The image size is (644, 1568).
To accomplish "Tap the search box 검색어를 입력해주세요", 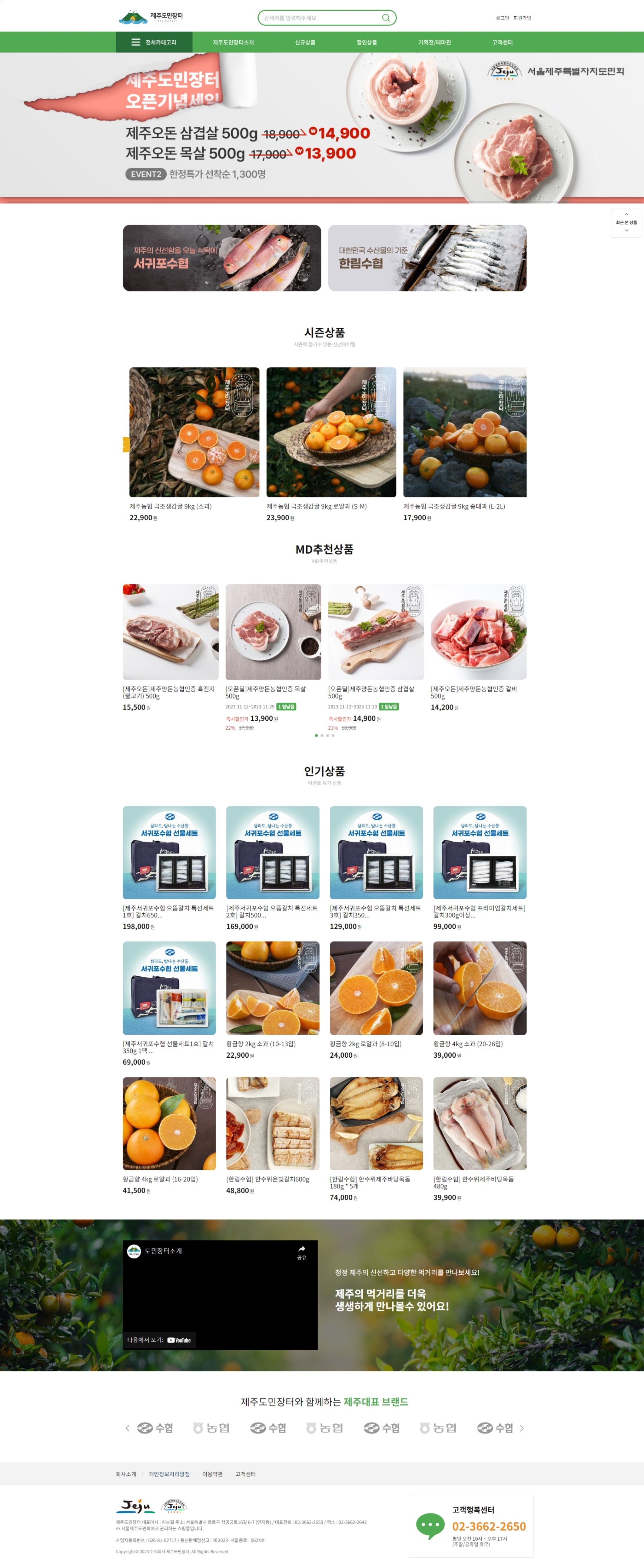I will click(320, 18).
